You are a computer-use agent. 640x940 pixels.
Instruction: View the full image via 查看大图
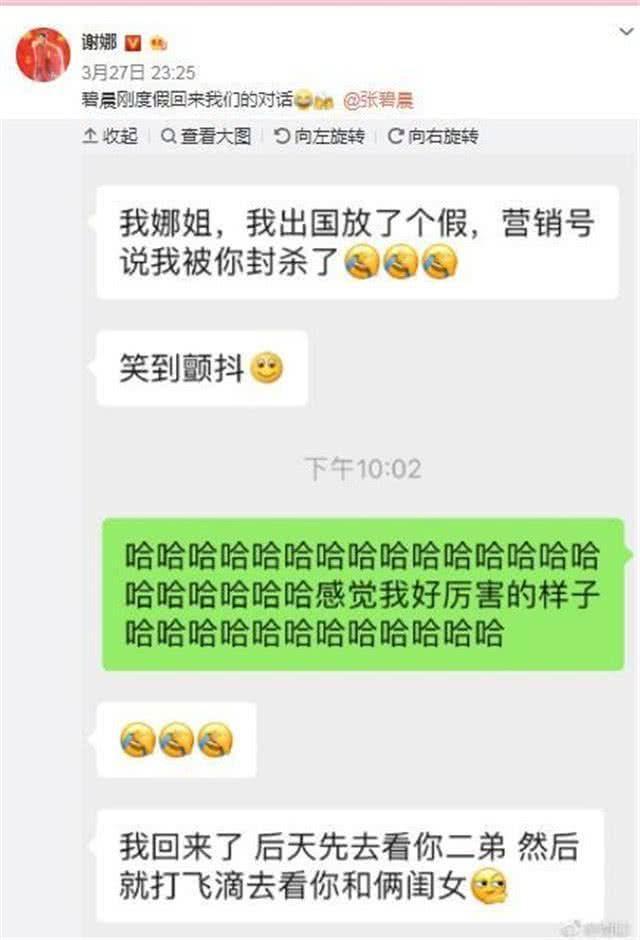pyautogui.click(x=205, y=137)
